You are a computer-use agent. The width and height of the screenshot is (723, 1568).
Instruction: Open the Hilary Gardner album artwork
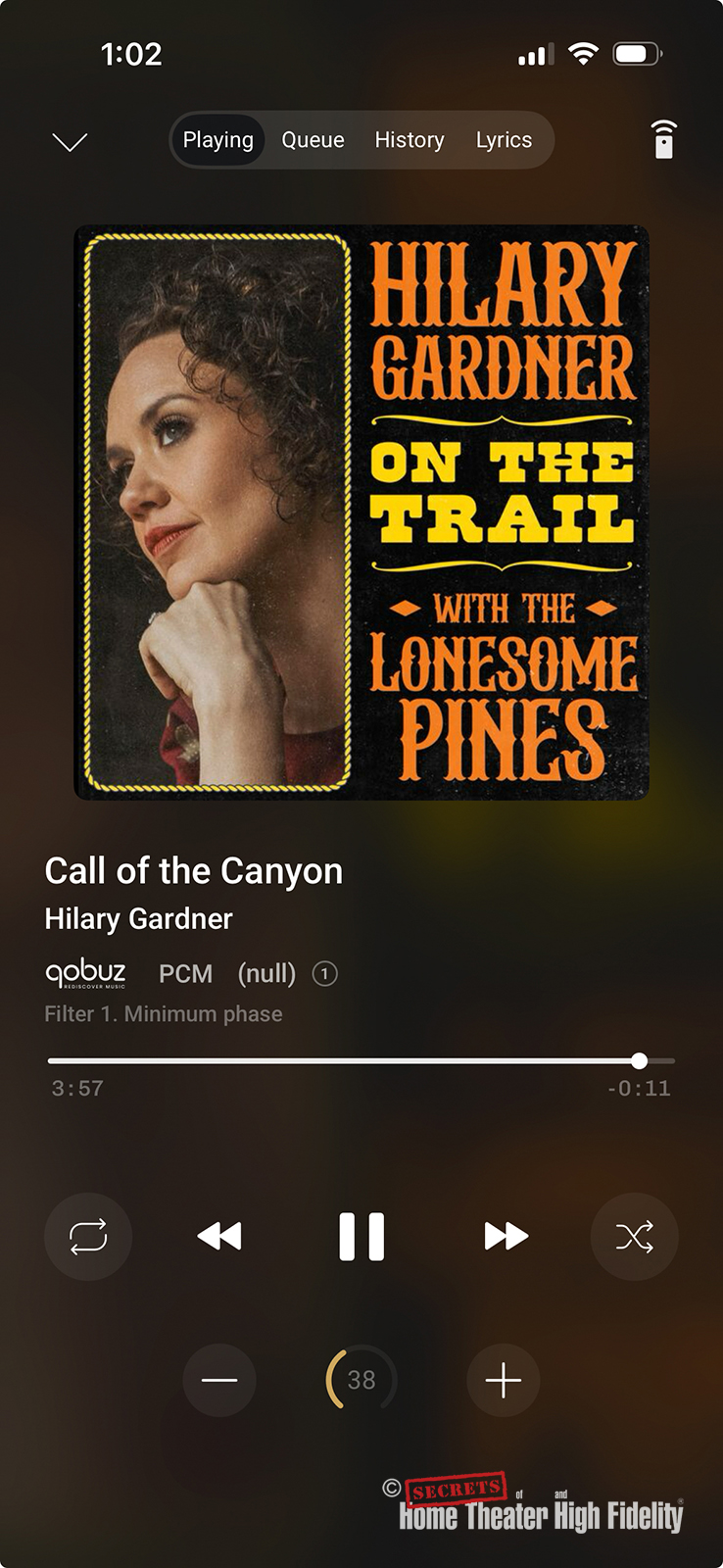click(x=361, y=513)
